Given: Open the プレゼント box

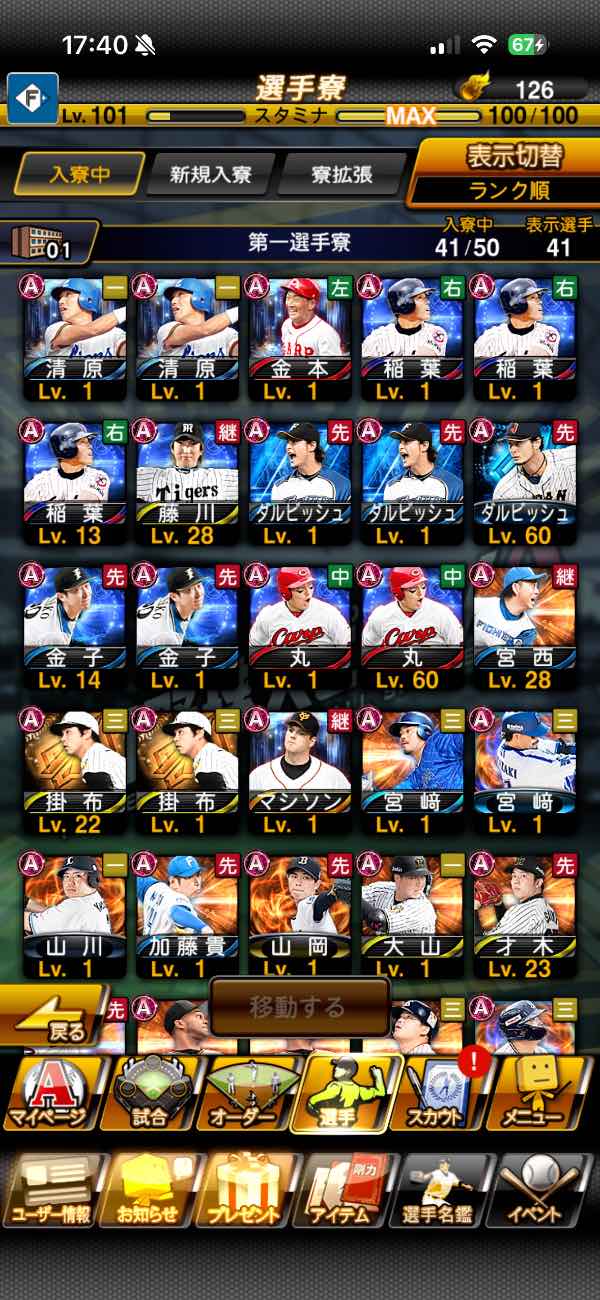Looking at the screenshot, I should (x=250, y=1191).
